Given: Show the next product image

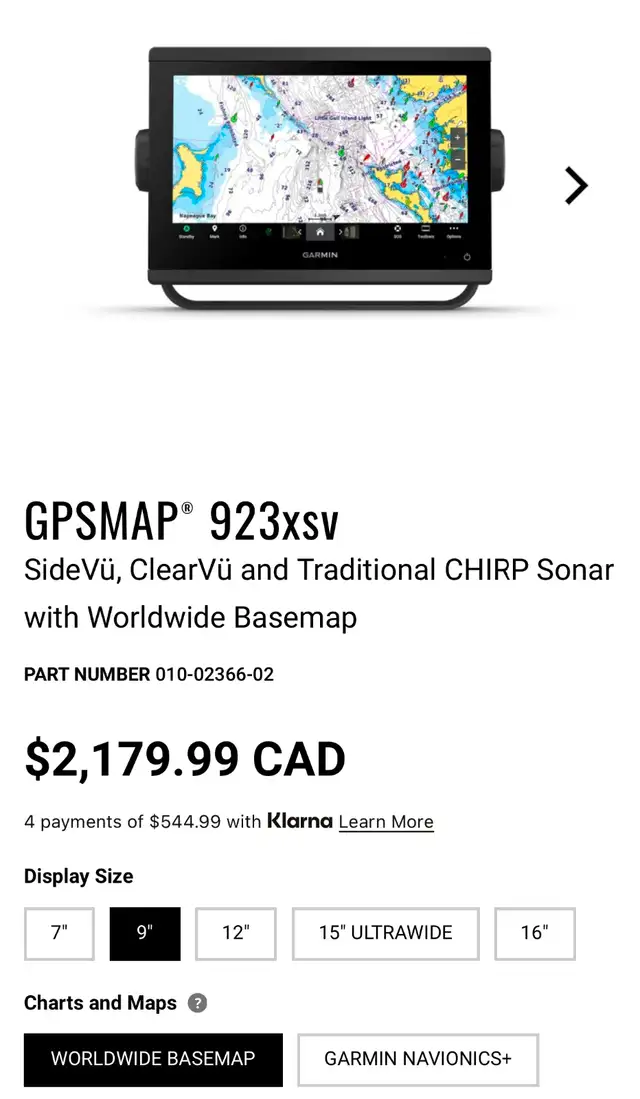Looking at the screenshot, I should click(x=576, y=186).
